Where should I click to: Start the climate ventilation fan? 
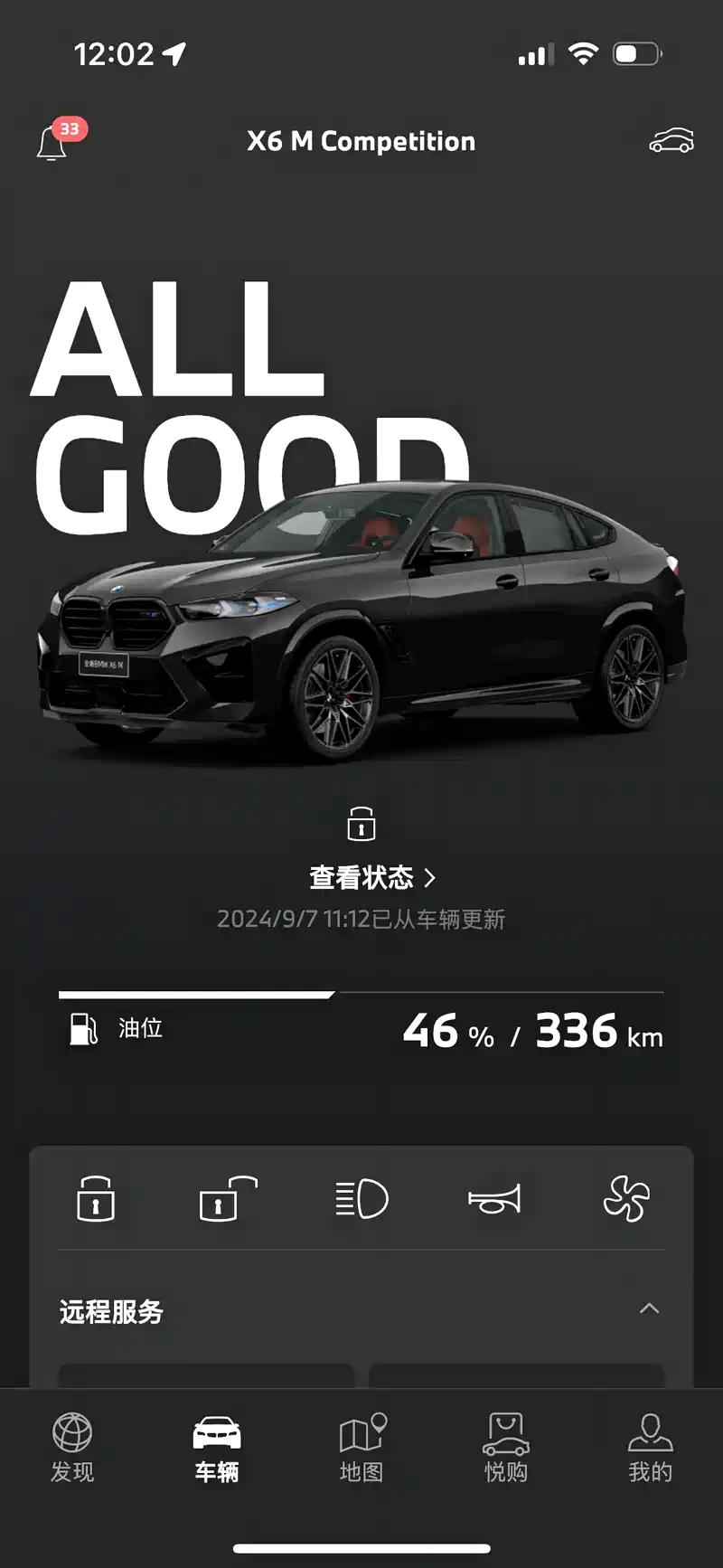(x=626, y=1199)
